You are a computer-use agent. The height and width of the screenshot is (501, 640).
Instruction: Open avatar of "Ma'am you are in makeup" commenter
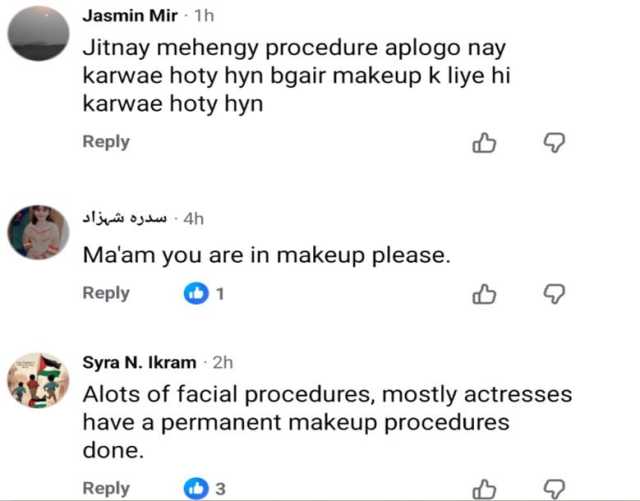(37, 231)
